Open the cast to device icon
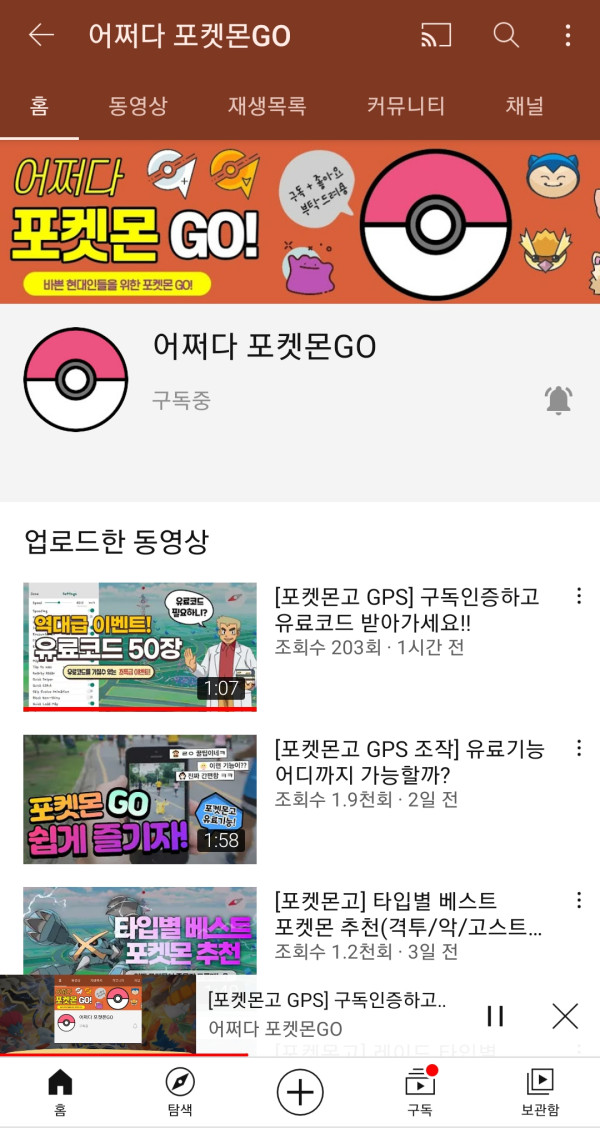 tap(436, 36)
